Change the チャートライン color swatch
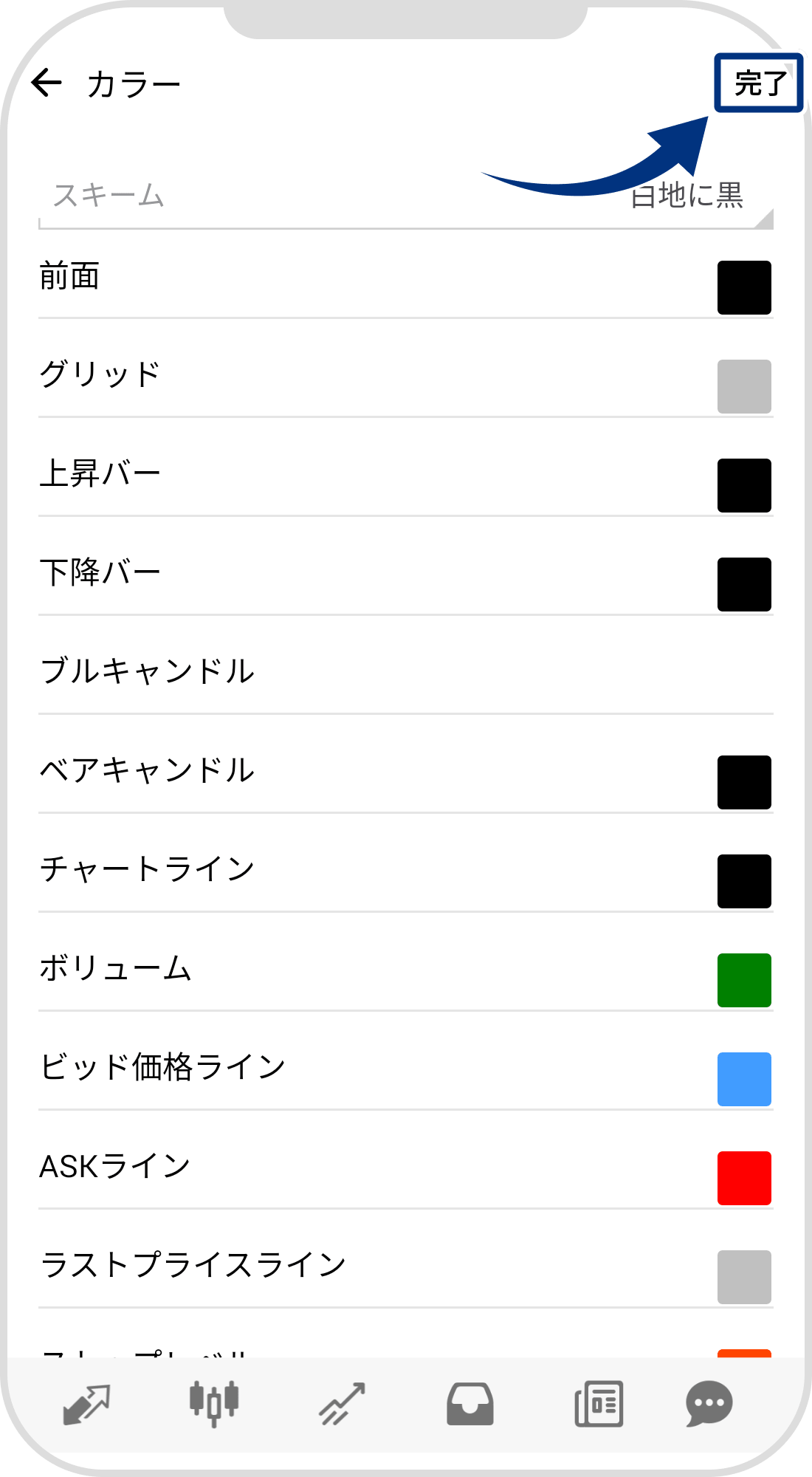The height and width of the screenshot is (1477, 812). click(744, 882)
